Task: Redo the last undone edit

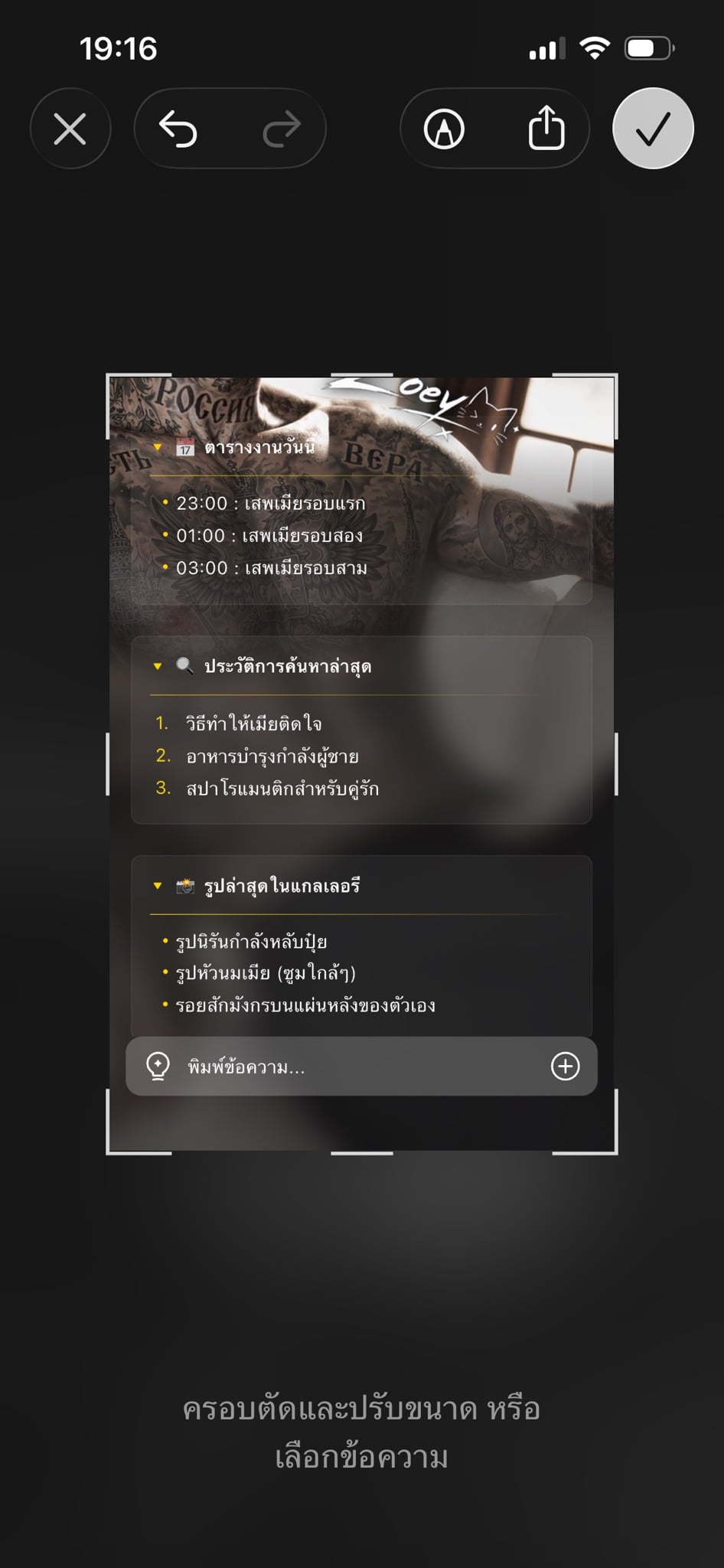Action: click(x=282, y=129)
